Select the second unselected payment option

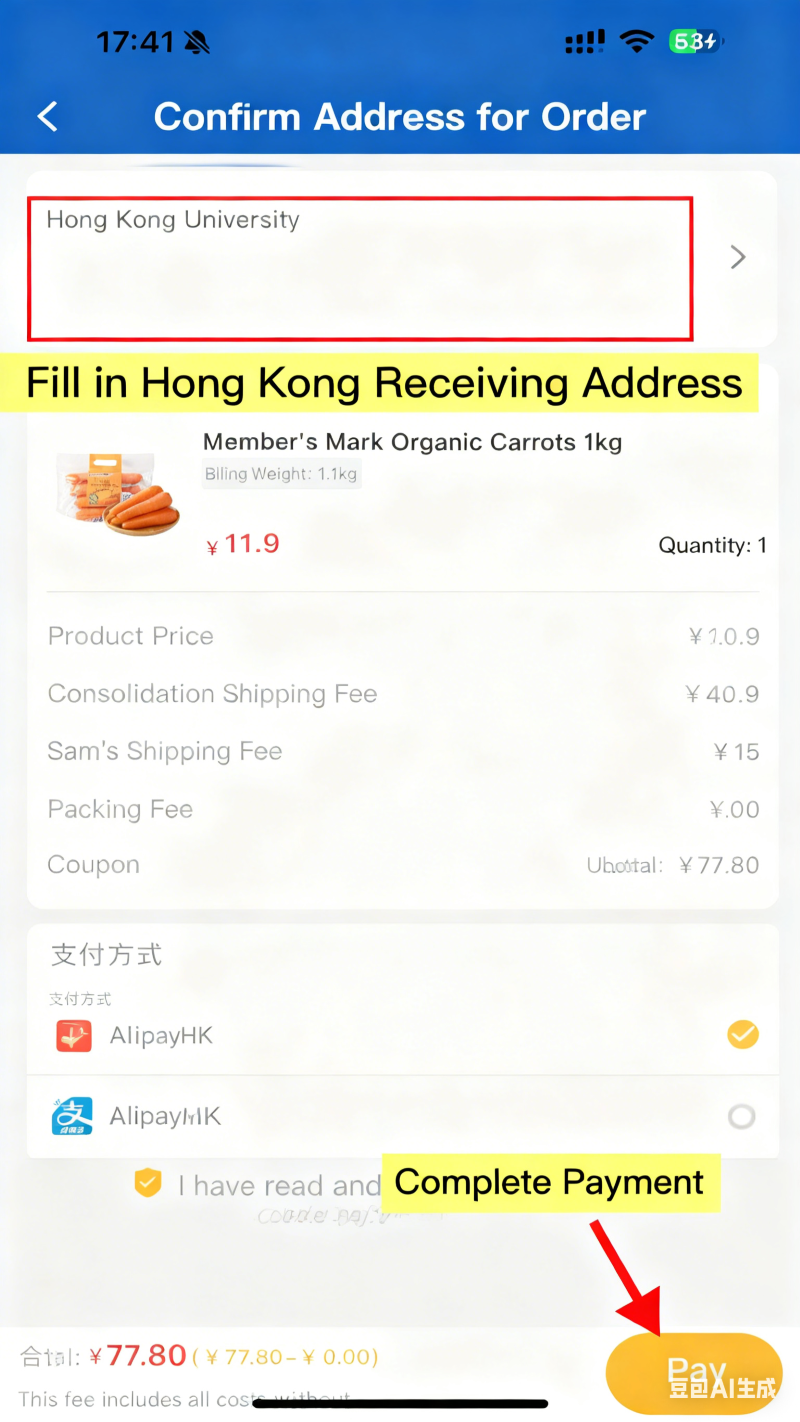point(742,1116)
